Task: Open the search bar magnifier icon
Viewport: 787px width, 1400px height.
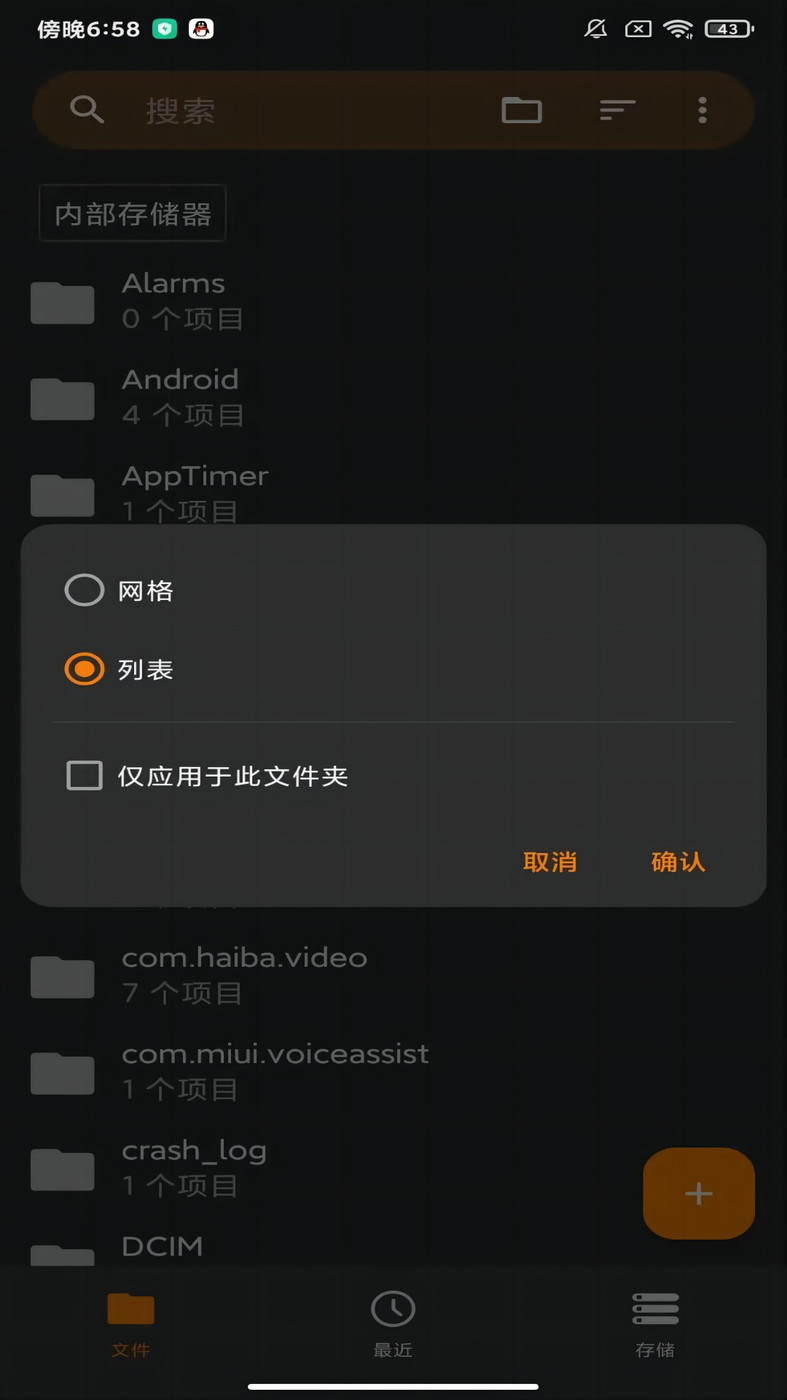Action: point(87,110)
